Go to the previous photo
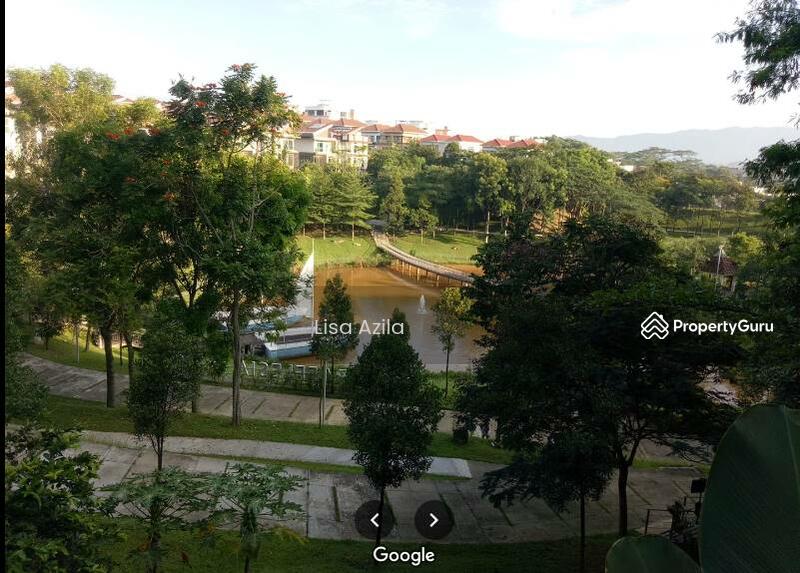 point(374,520)
